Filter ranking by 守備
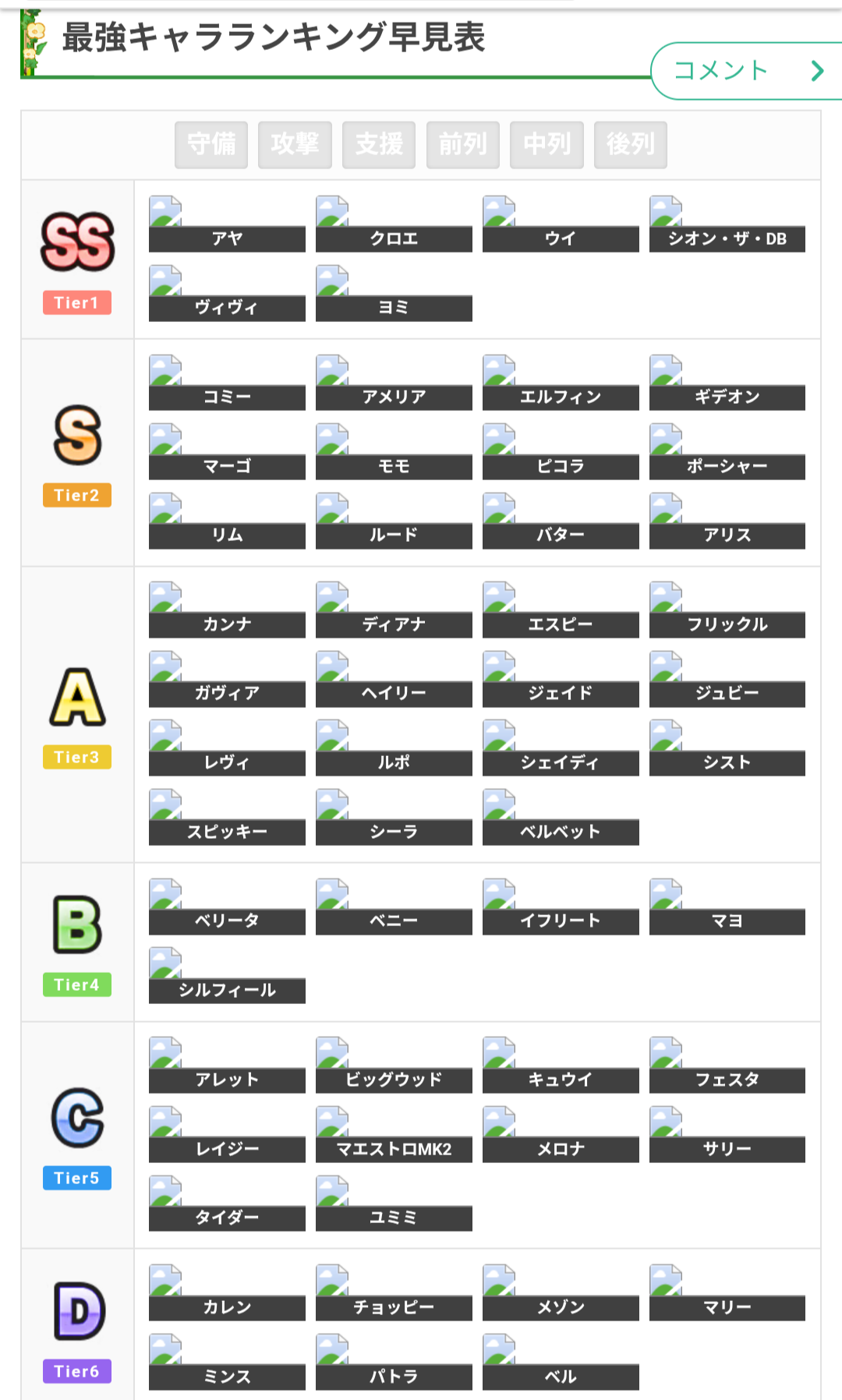The image size is (842, 1400). (x=211, y=144)
